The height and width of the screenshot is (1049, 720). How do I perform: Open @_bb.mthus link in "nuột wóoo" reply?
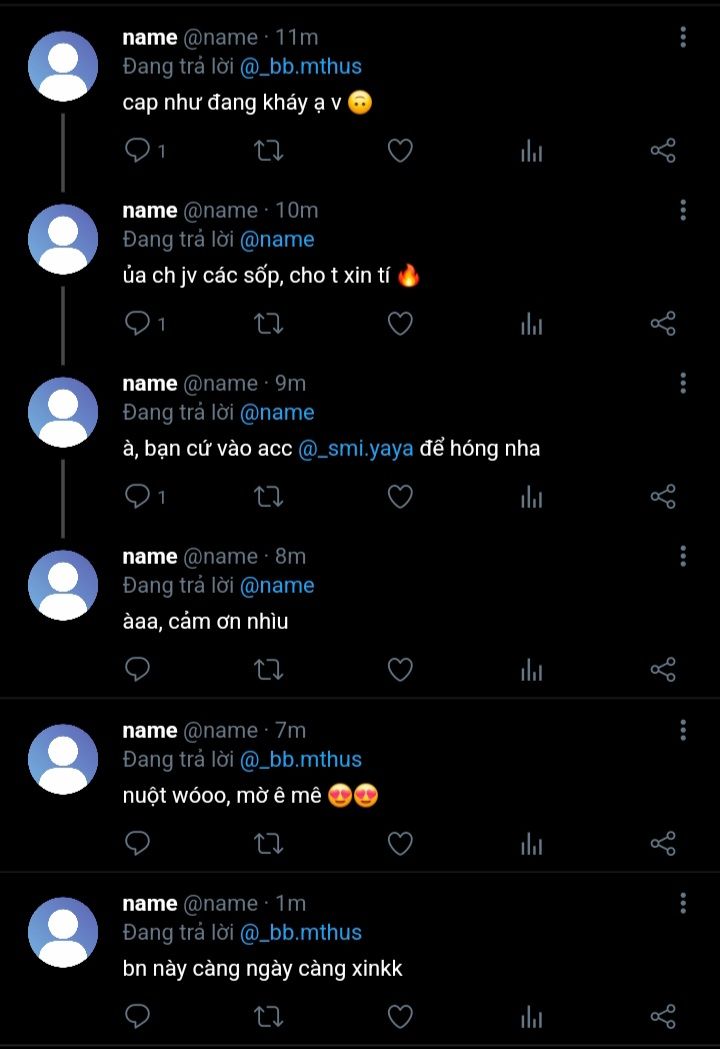coord(301,759)
